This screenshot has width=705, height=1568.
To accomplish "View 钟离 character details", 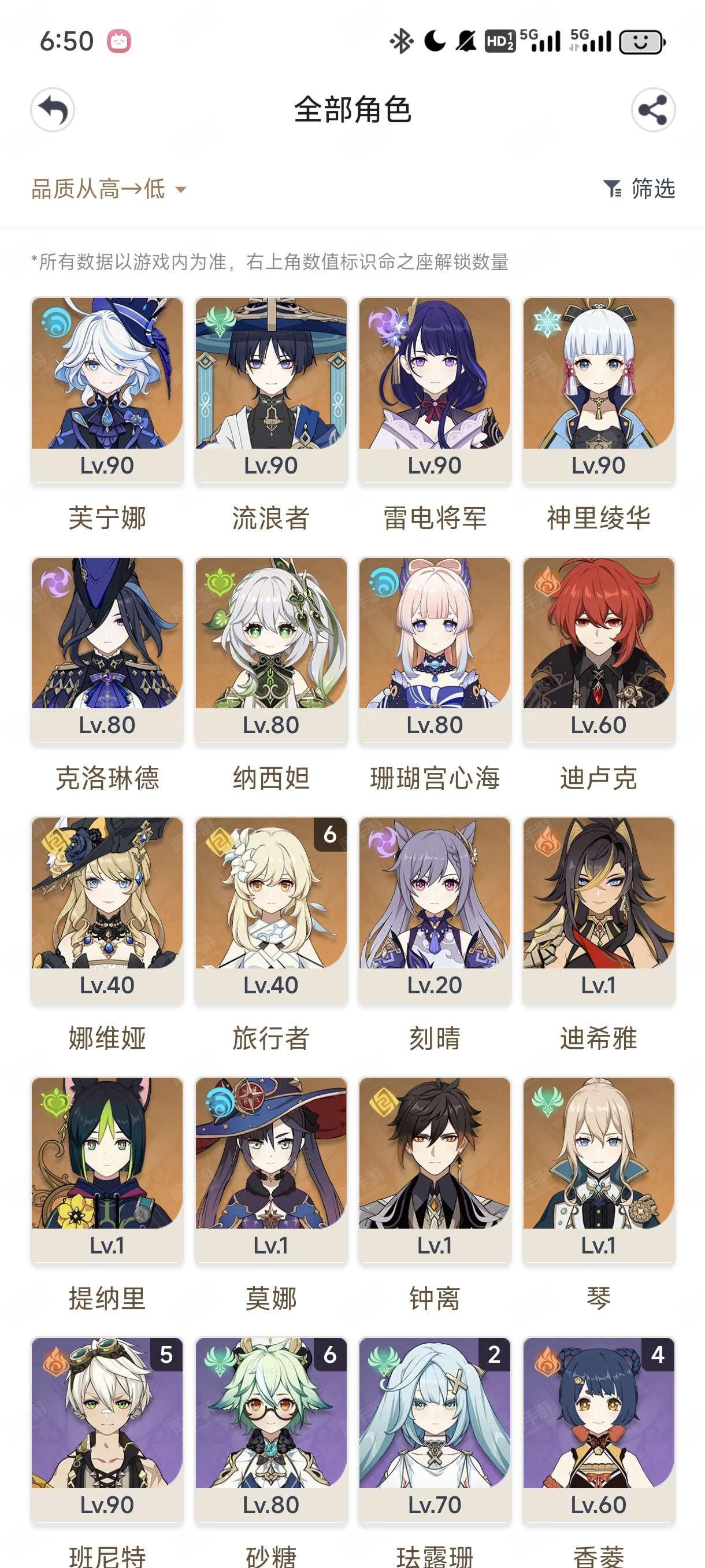I will point(435,1169).
